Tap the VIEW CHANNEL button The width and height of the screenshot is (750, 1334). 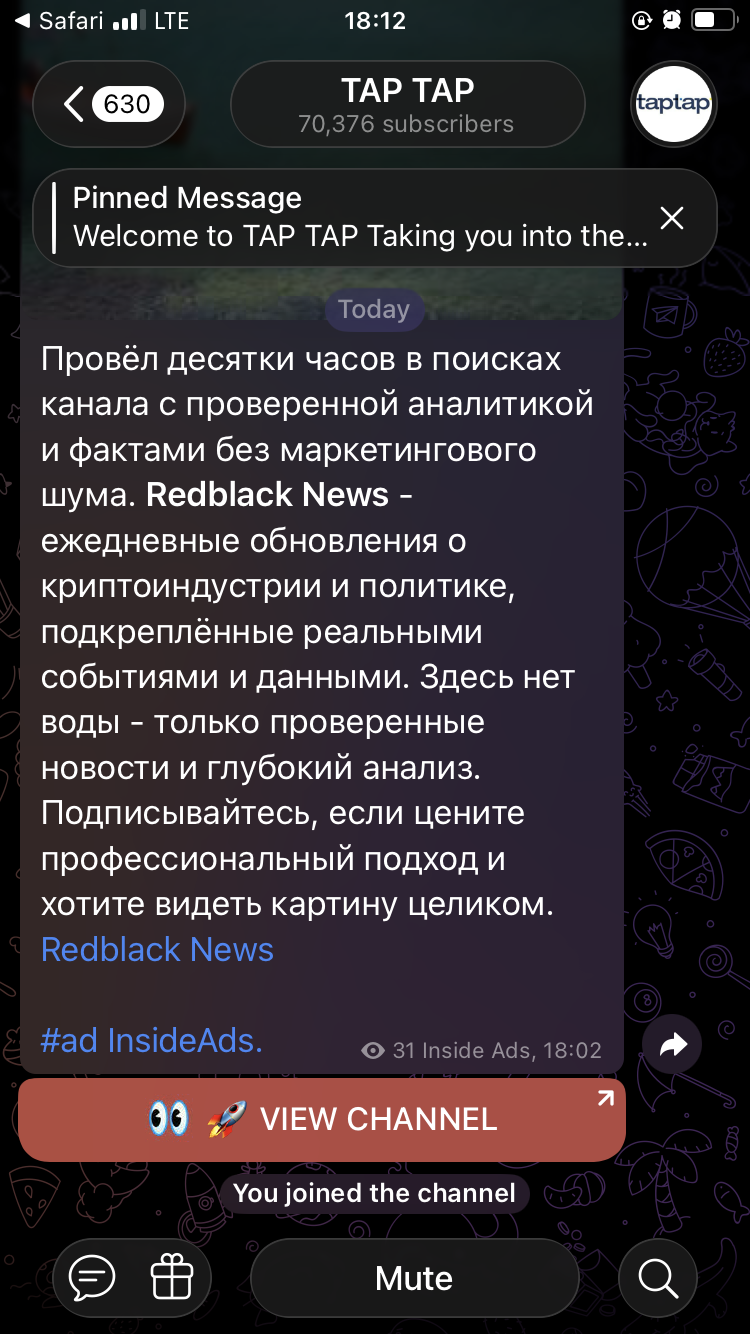(322, 1119)
